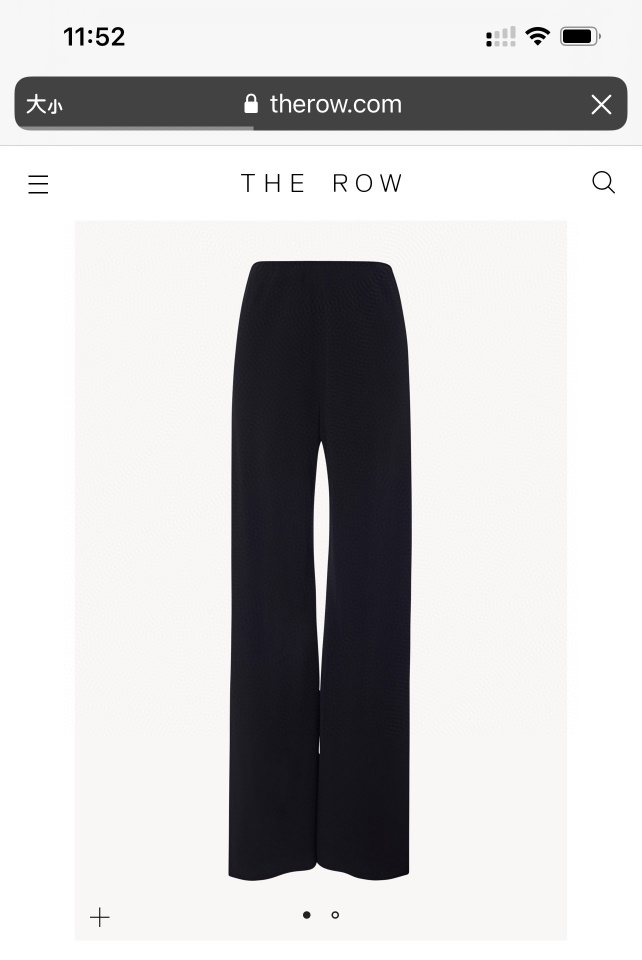642x960 pixels.
Task: Select the second image page dot
Action: [x=335, y=915]
